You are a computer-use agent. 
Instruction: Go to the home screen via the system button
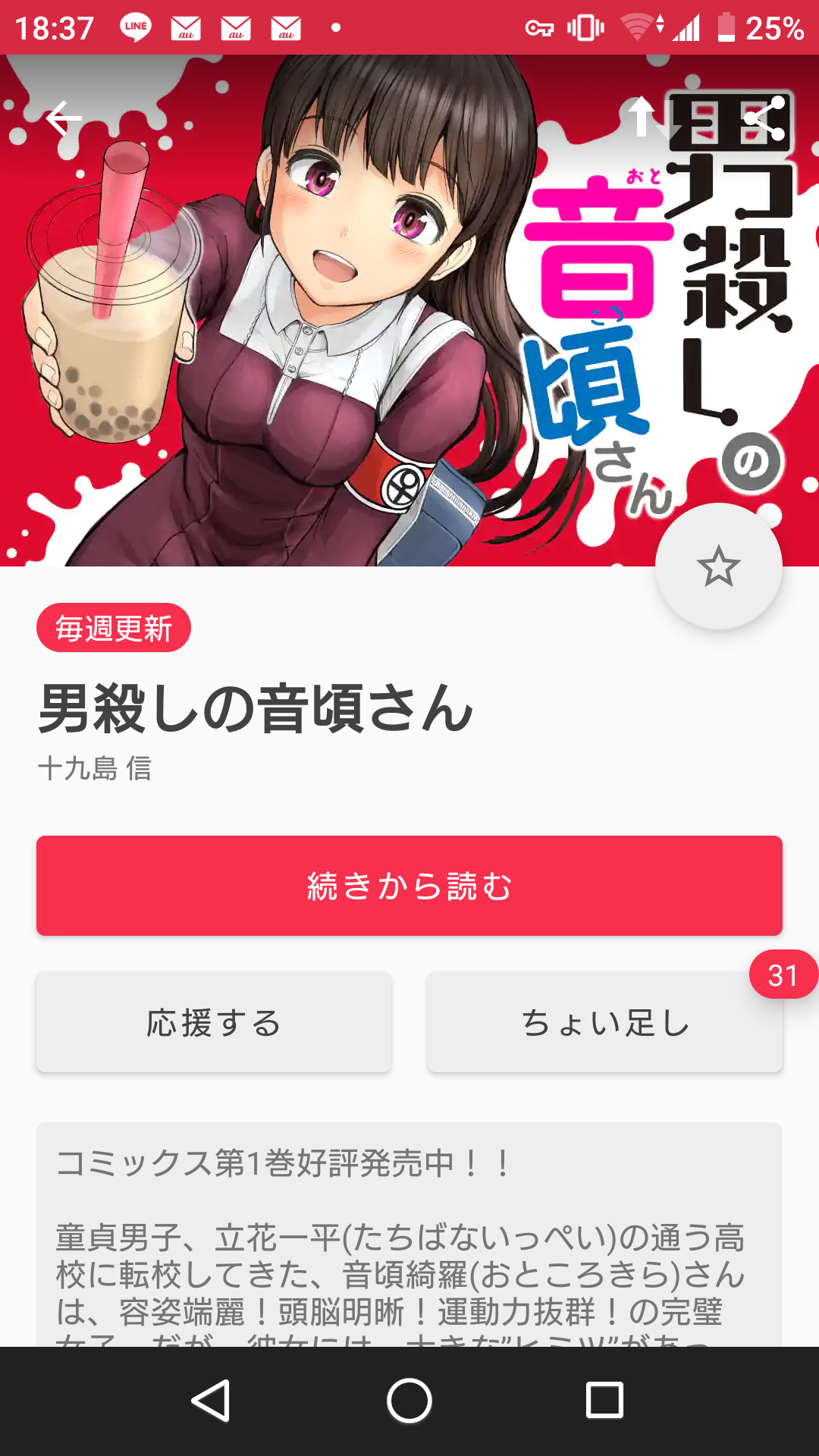point(409,1400)
